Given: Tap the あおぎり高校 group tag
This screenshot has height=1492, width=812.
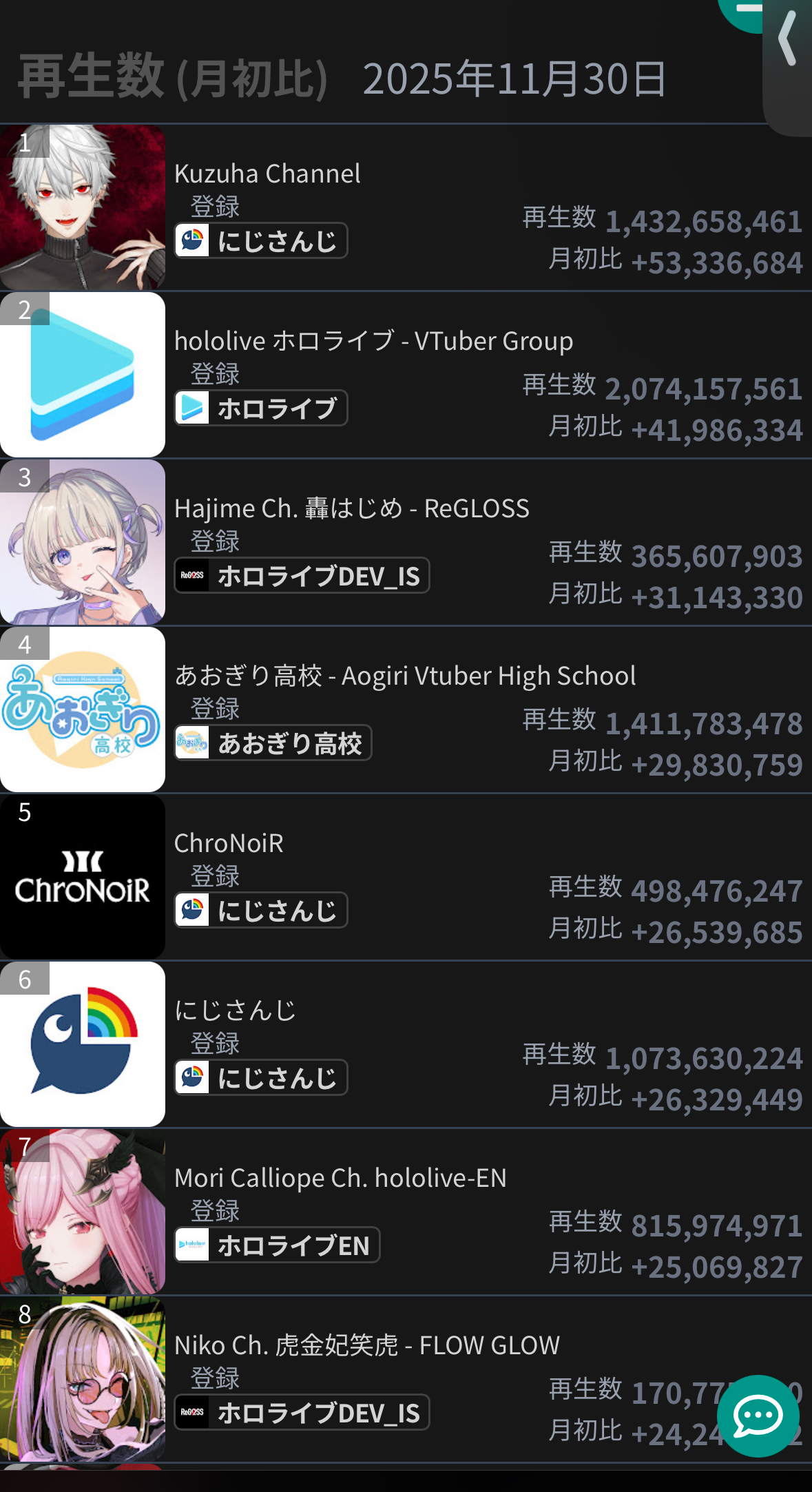Looking at the screenshot, I should tap(273, 743).
